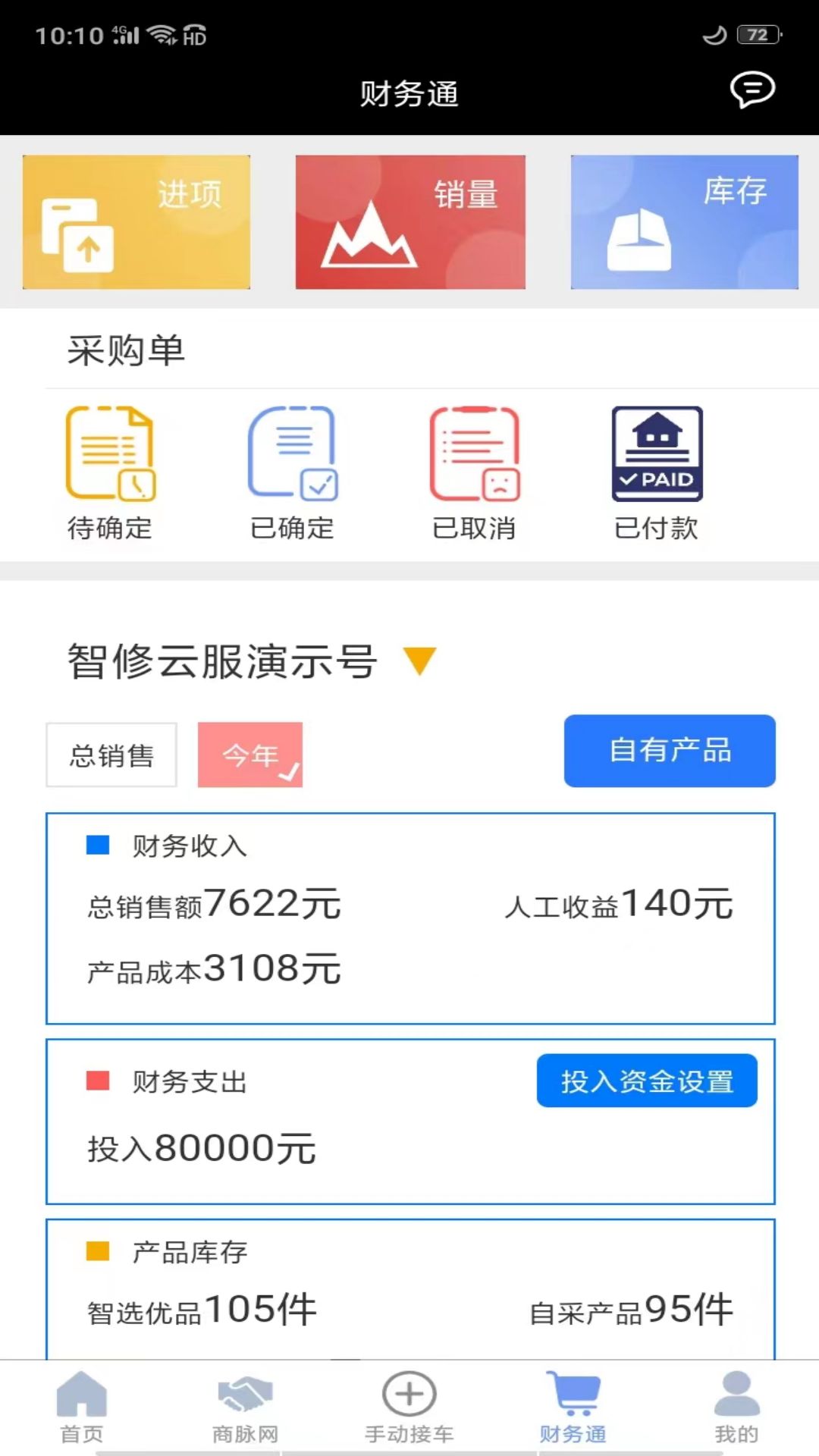Tap the 投入资金设置 settings button

646,1081
